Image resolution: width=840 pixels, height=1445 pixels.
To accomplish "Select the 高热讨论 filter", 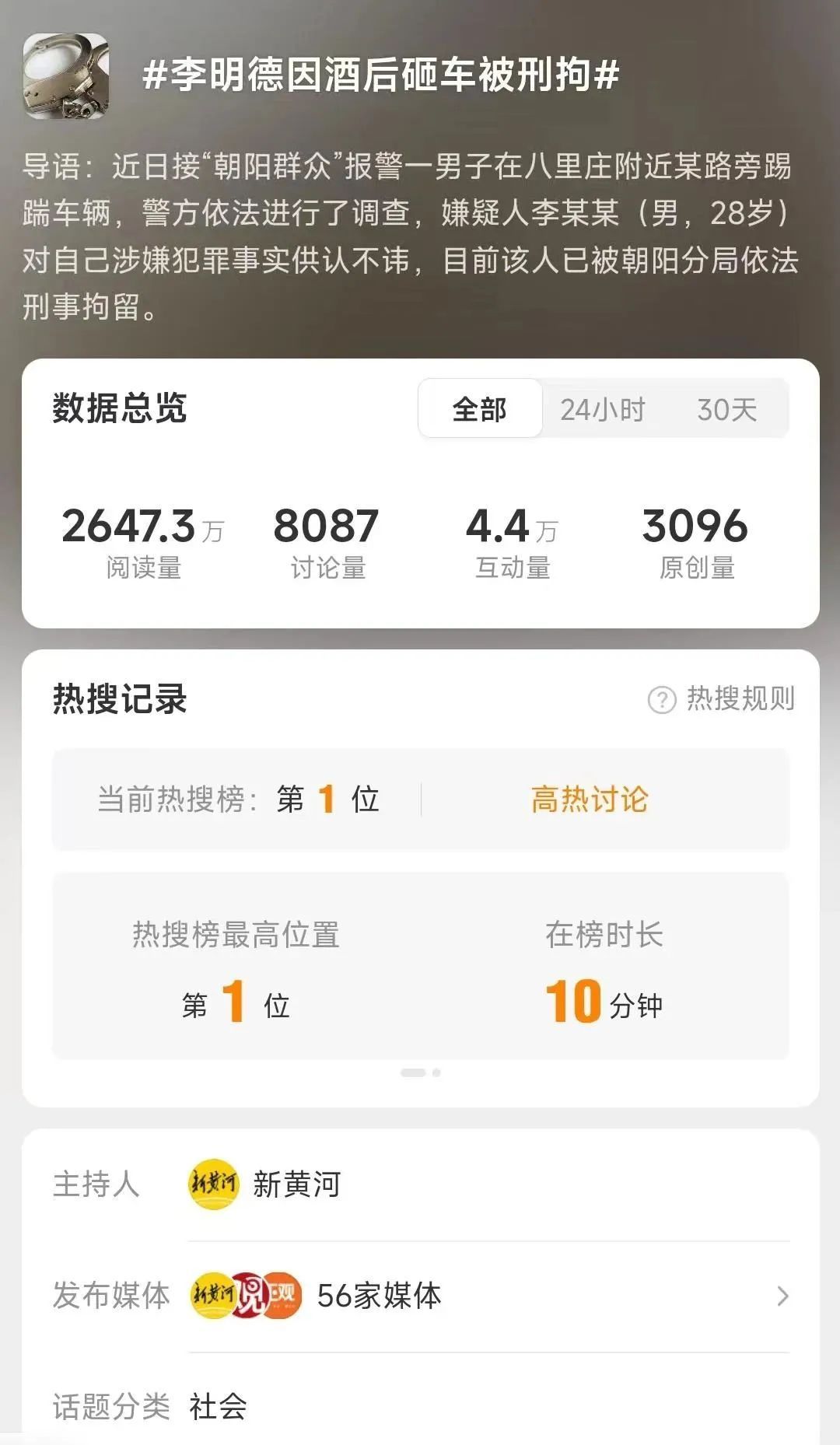I will click(x=589, y=797).
